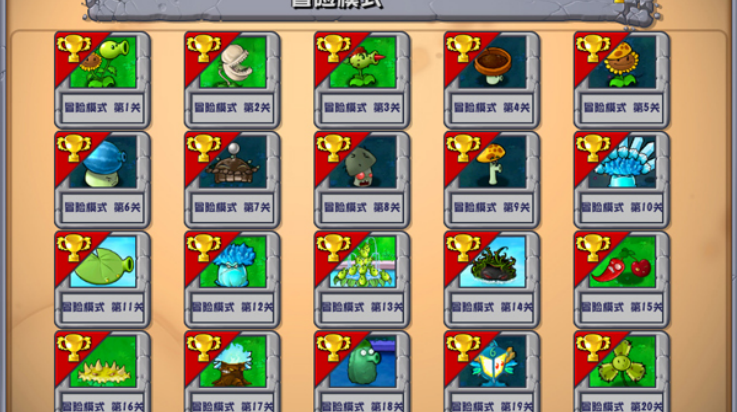Screen dimensions: 737x412
Task: Open the level 16 card
Action: pos(102,372)
